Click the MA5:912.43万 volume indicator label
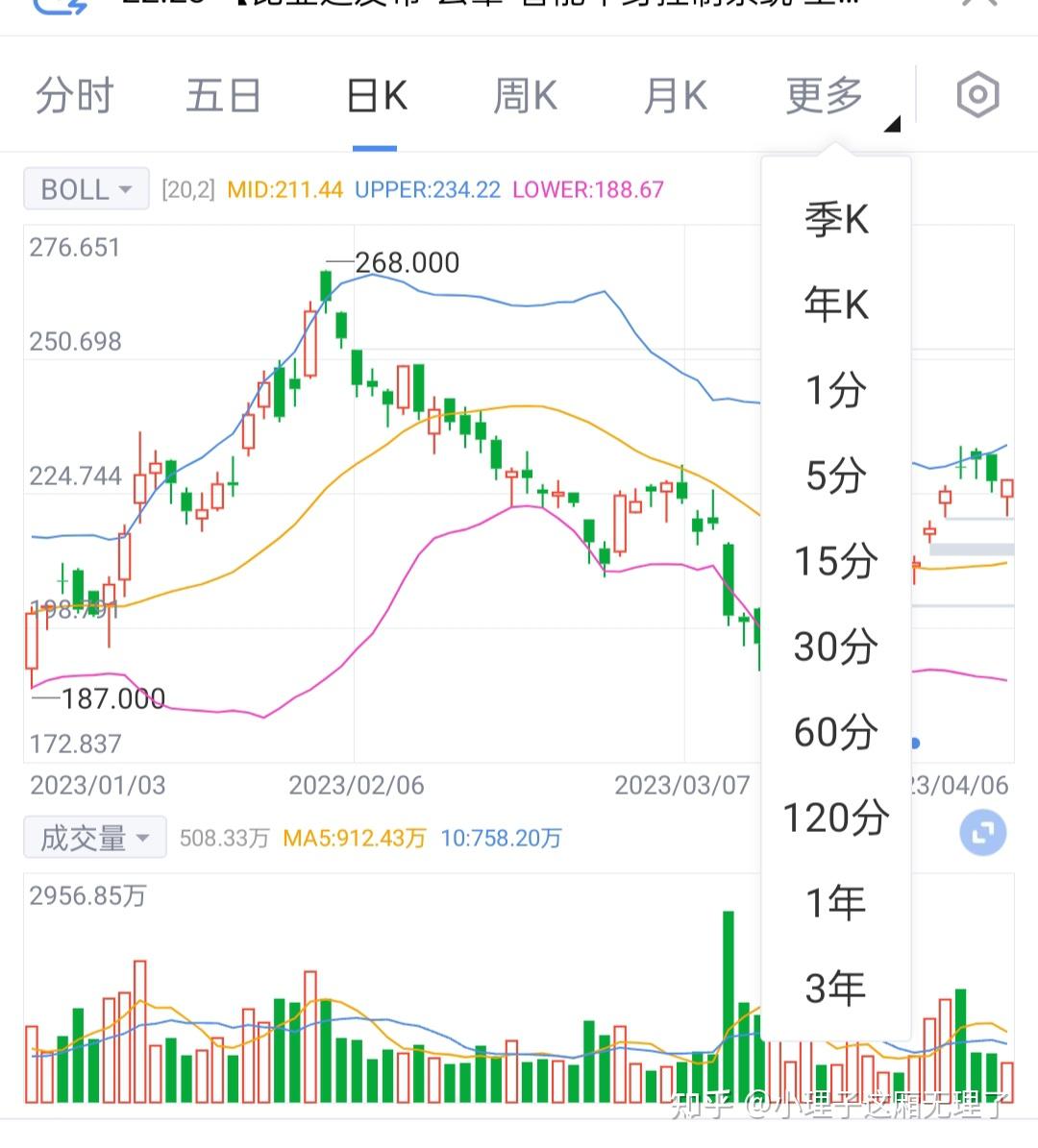Image resolution: width=1038 pixels, height=1148 pixels. (x=353, y=838)
